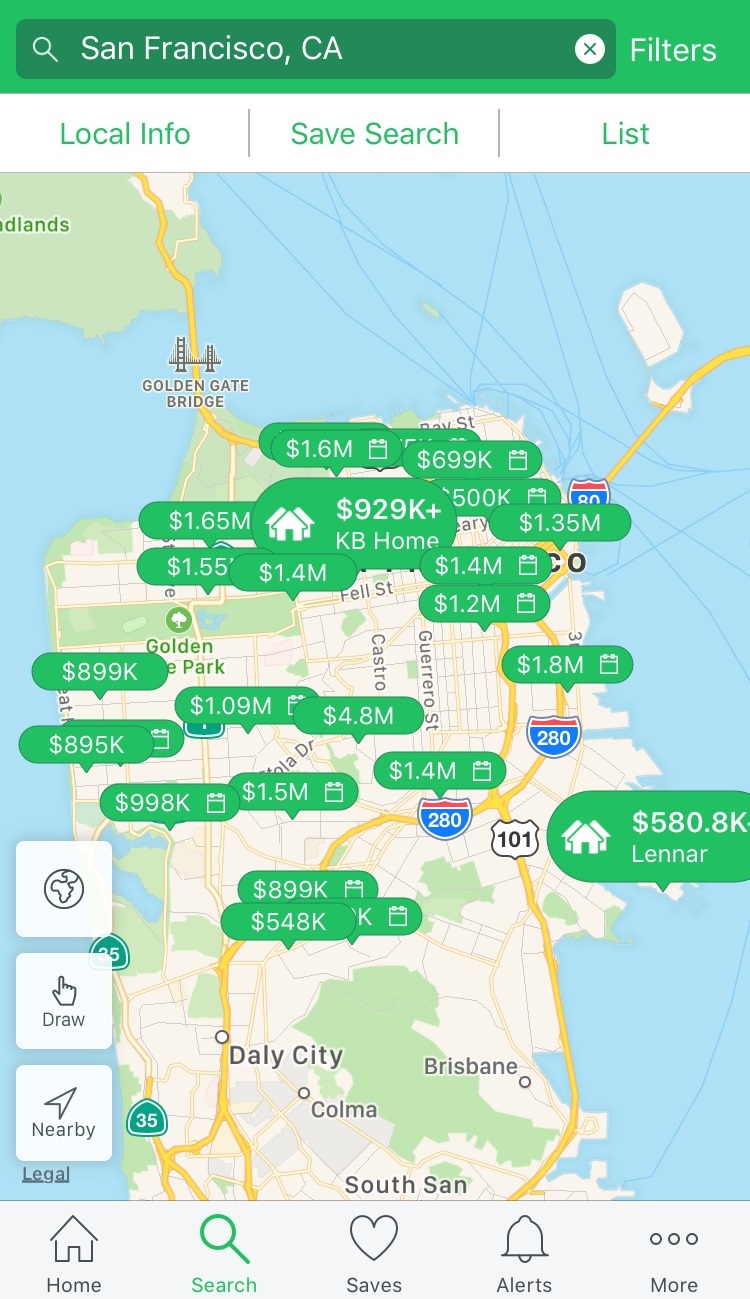Clear the search field with the x button
Image resolution: width=750 pixels, height=1299 pixels.
[589, 48]
